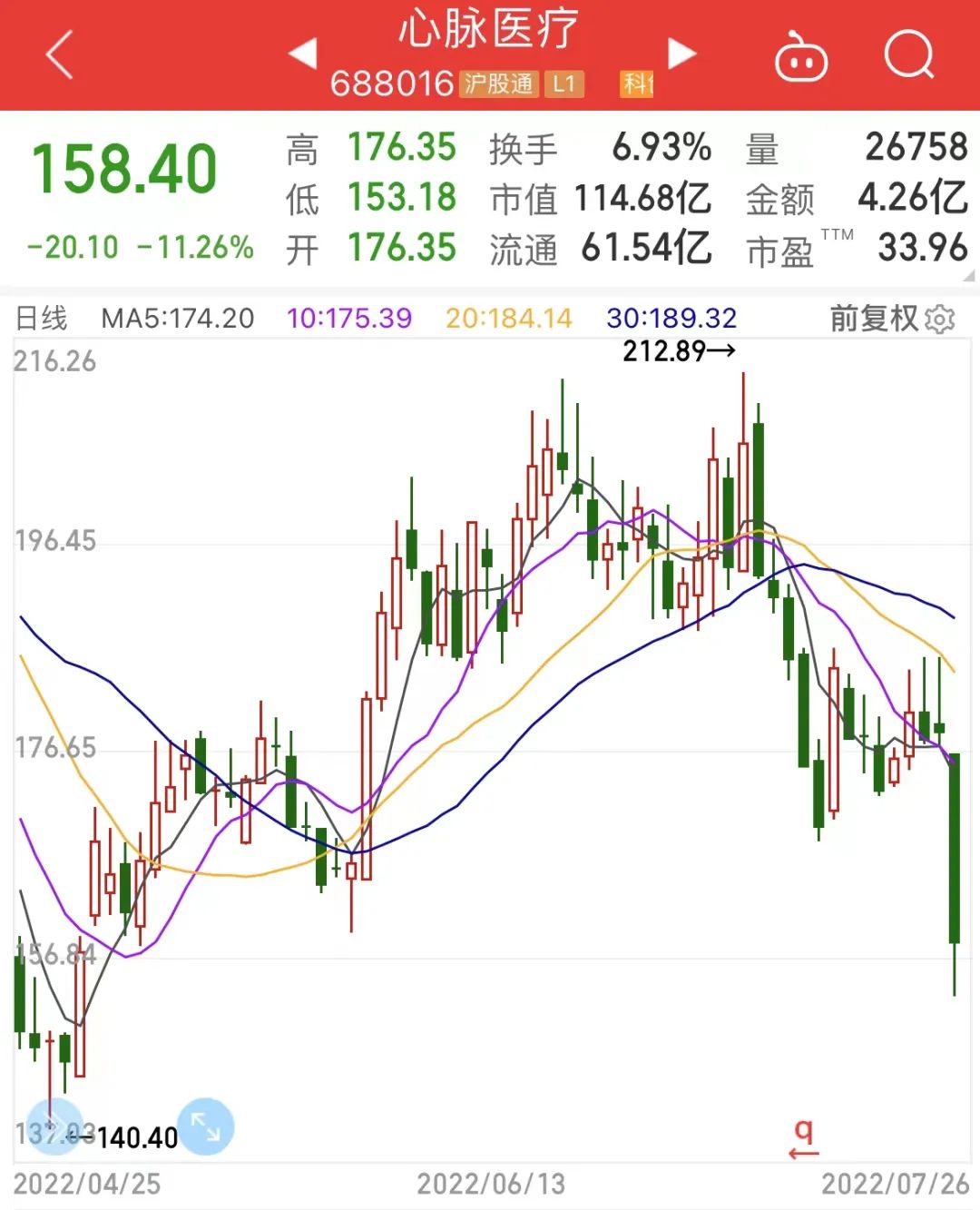Image resolution: width=980 pixels, height=1210 pixels.
Task: Toggle the MA20 line visibility
Action: coord(507,319)
